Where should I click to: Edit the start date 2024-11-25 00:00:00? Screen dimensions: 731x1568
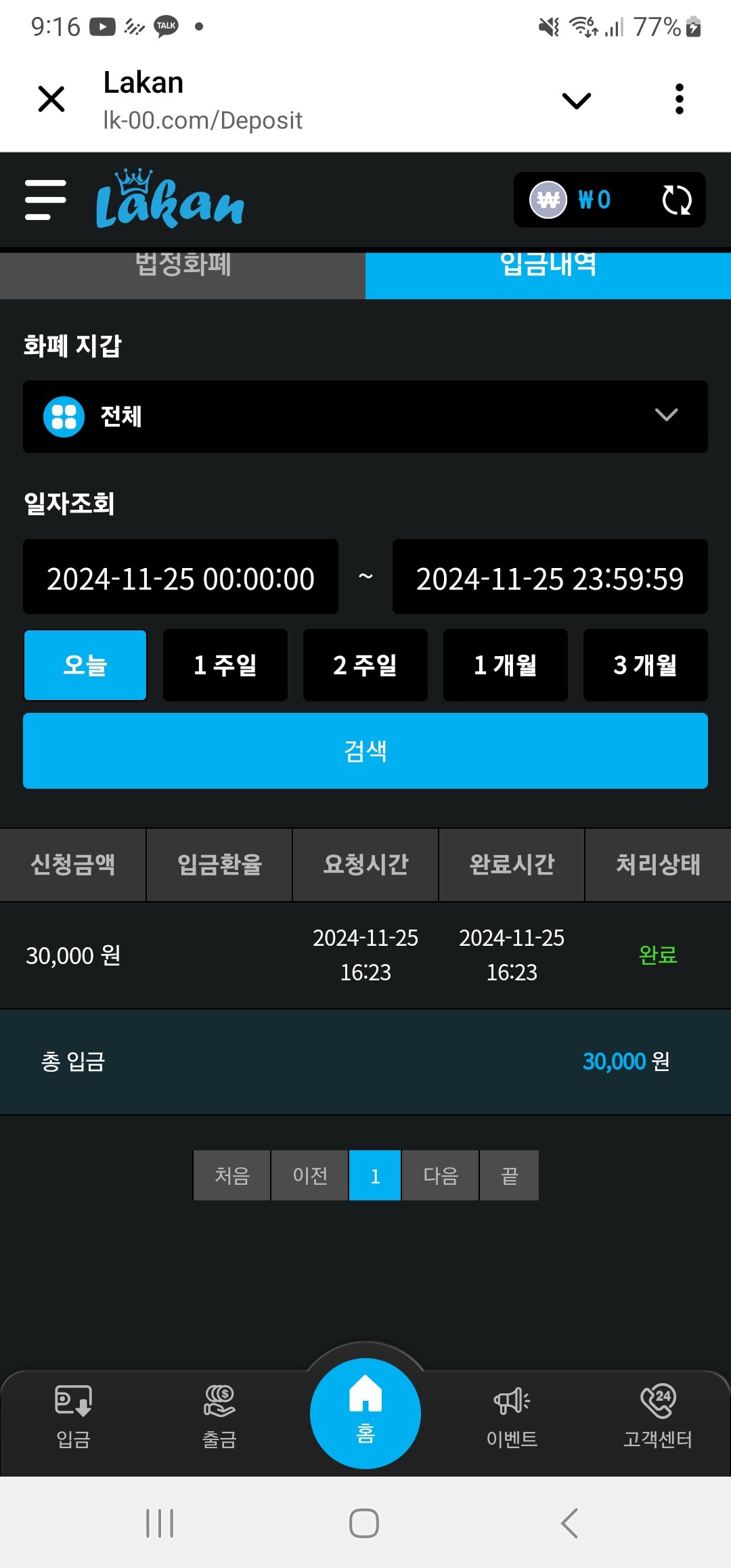tap(181, 578)
